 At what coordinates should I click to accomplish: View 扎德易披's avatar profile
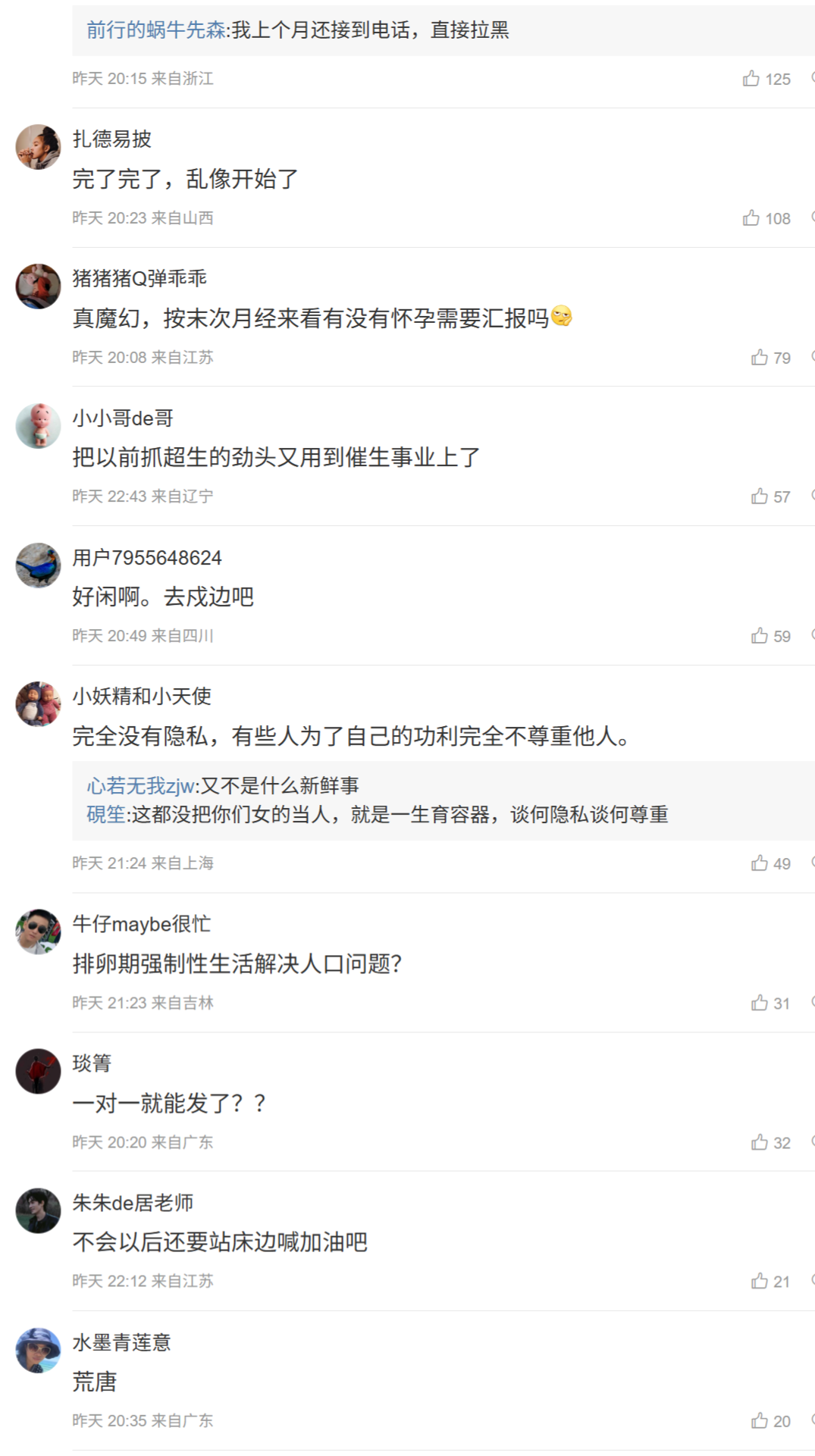(38, 147)
